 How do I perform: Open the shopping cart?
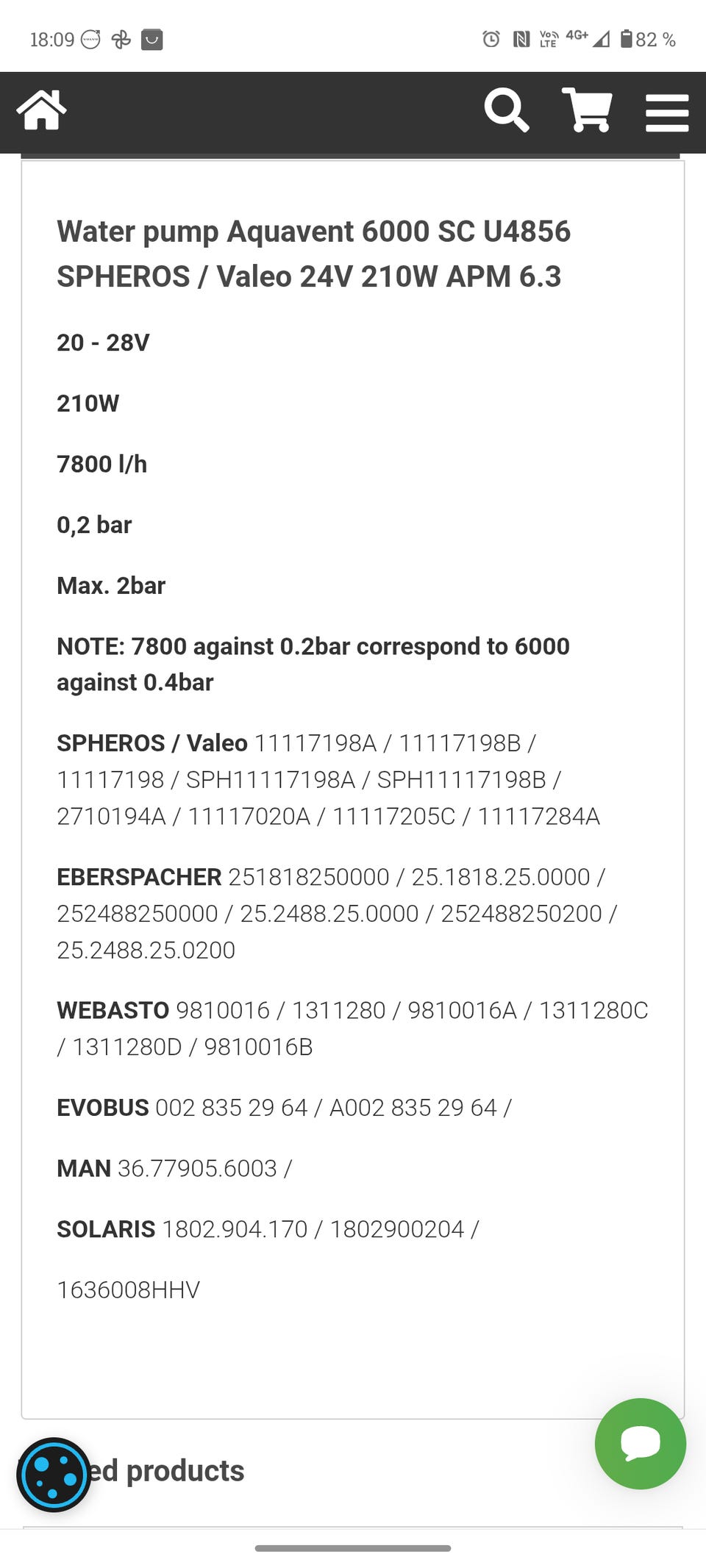pos(587,110)
